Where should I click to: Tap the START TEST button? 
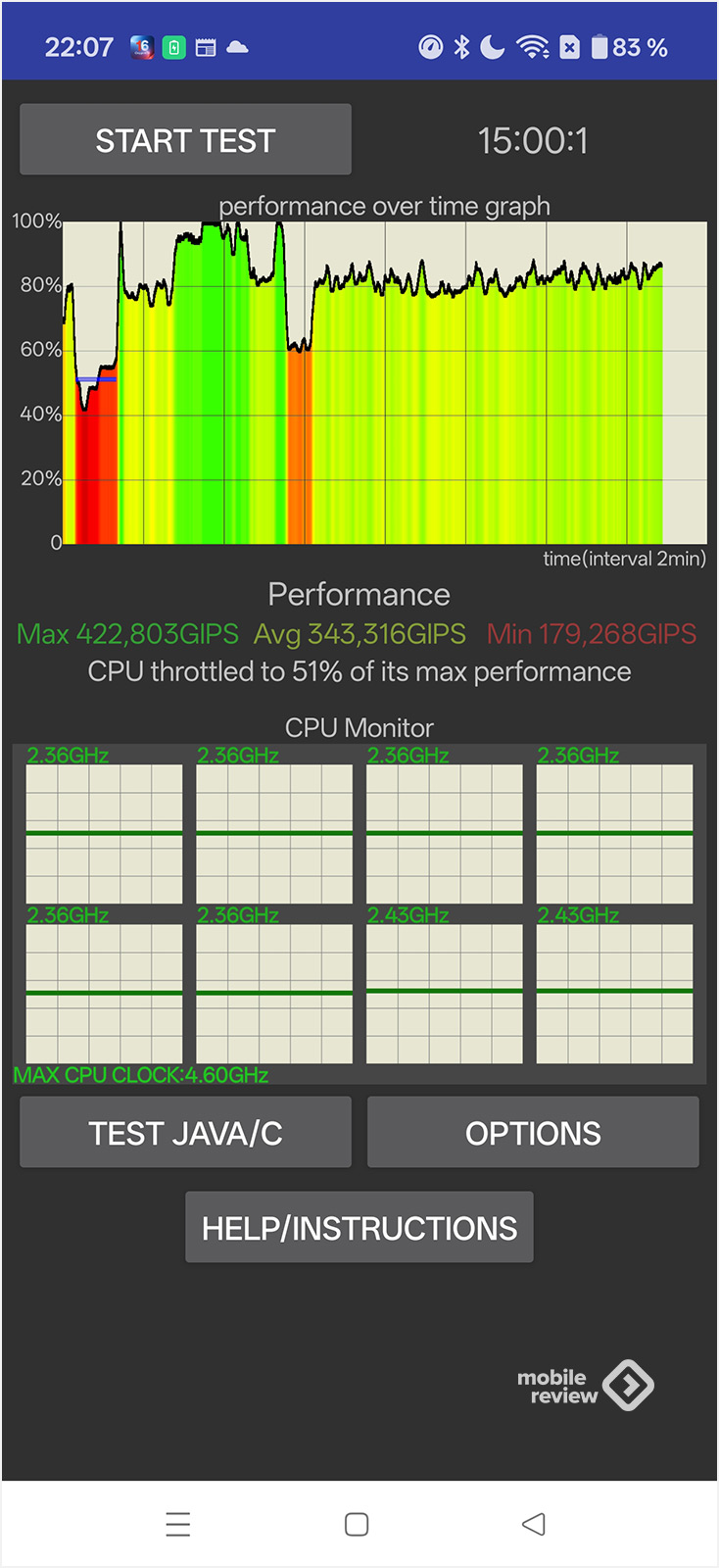tap(185, 140)
